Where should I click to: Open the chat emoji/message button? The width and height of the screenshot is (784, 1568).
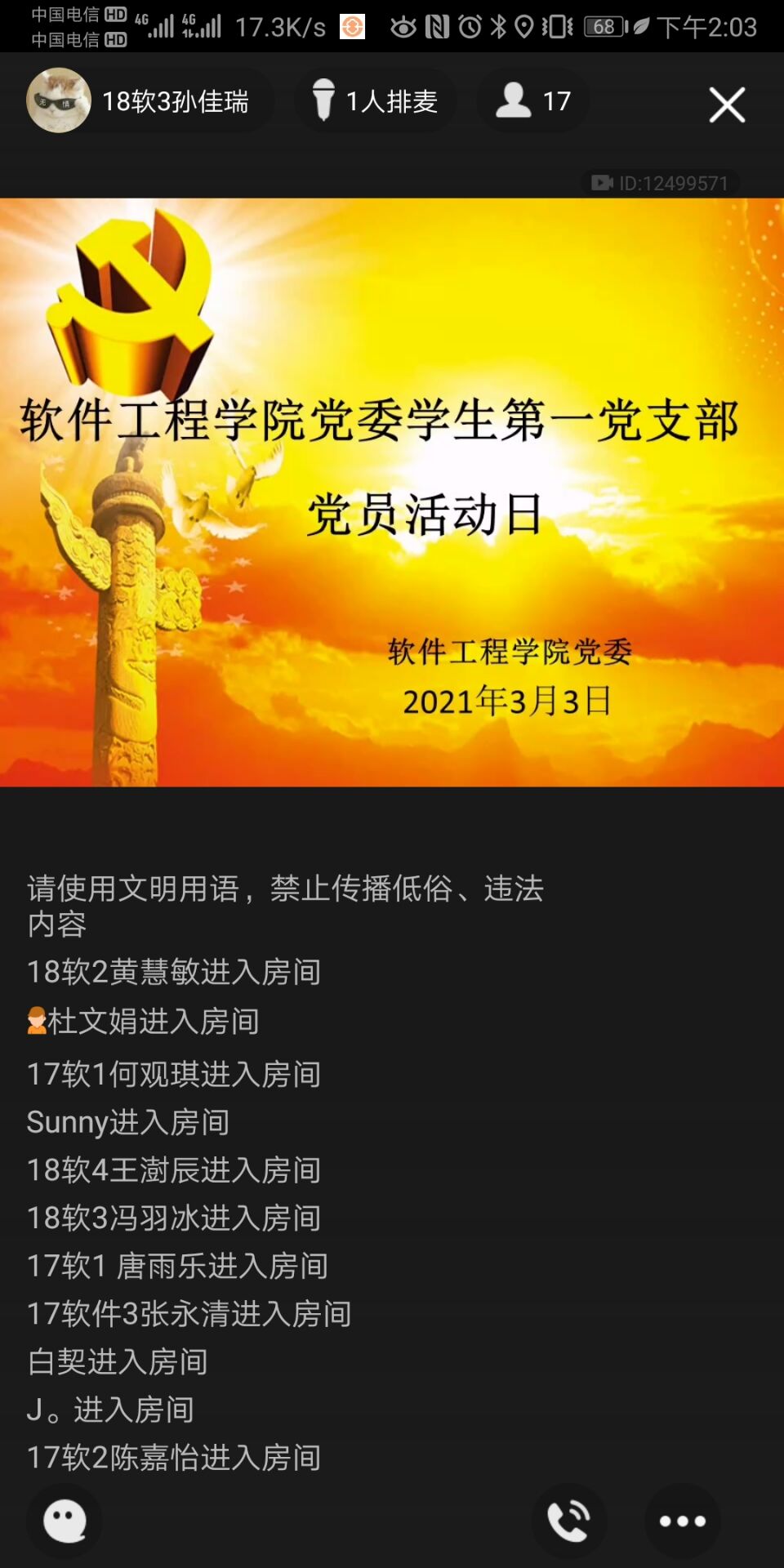(x=65, y=1521)
